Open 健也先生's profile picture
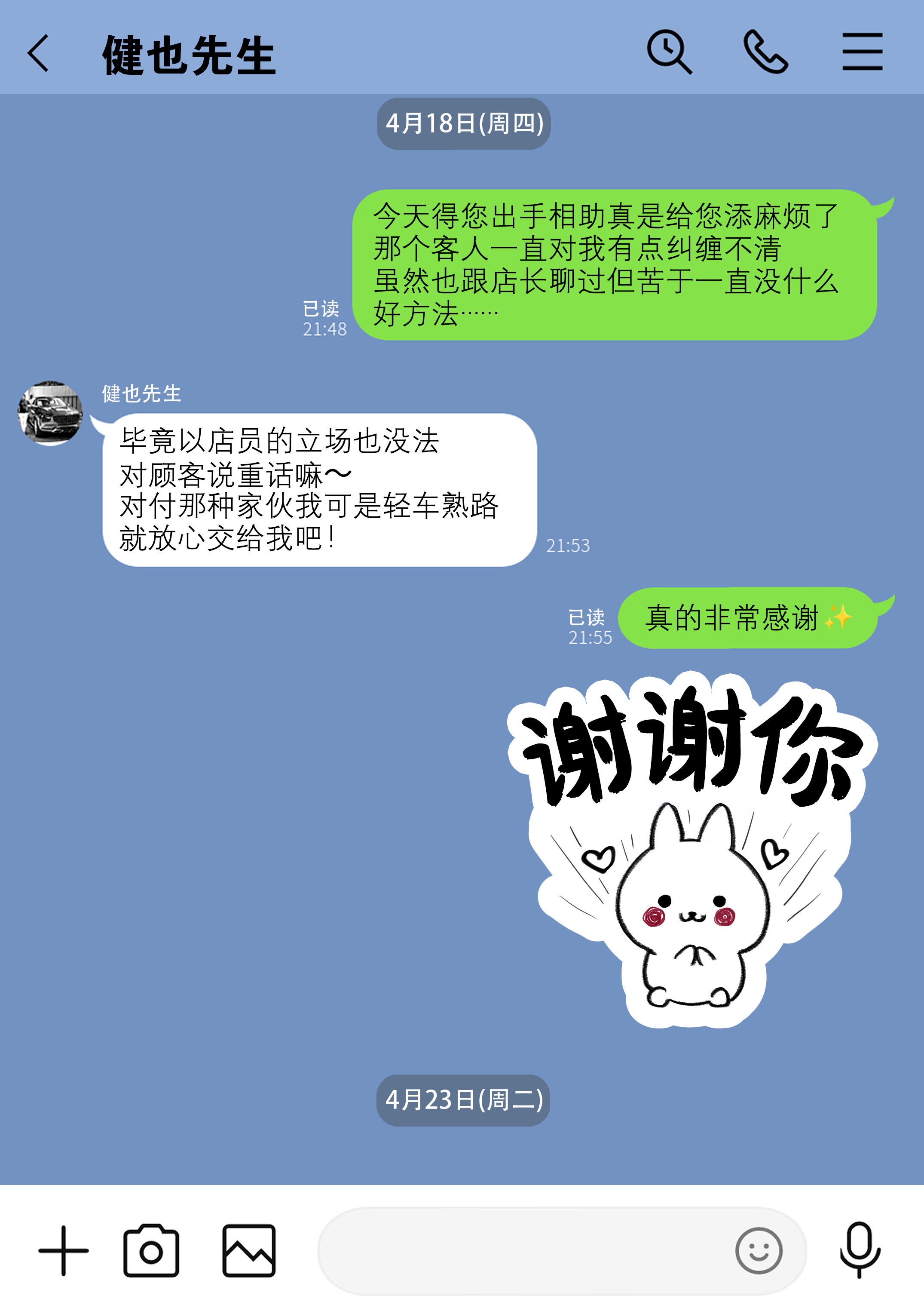Image resolution: width=924 pixels, height=1305 pixels. pos(50,413)
